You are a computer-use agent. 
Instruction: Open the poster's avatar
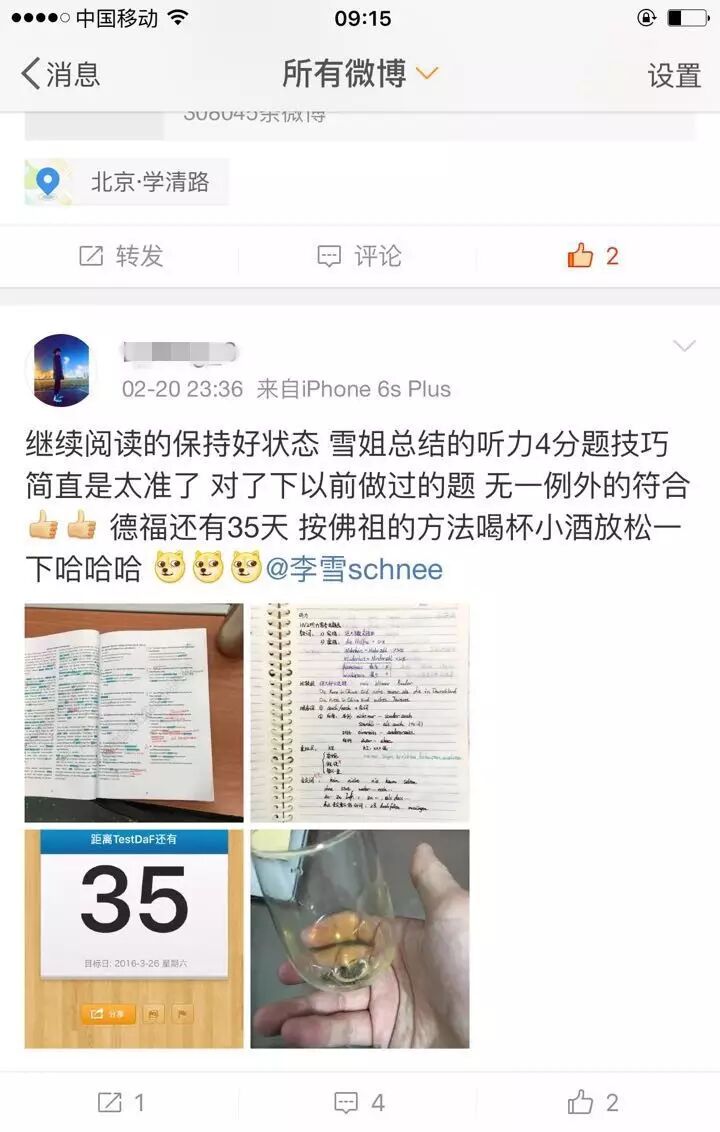(x=63, y=370)
